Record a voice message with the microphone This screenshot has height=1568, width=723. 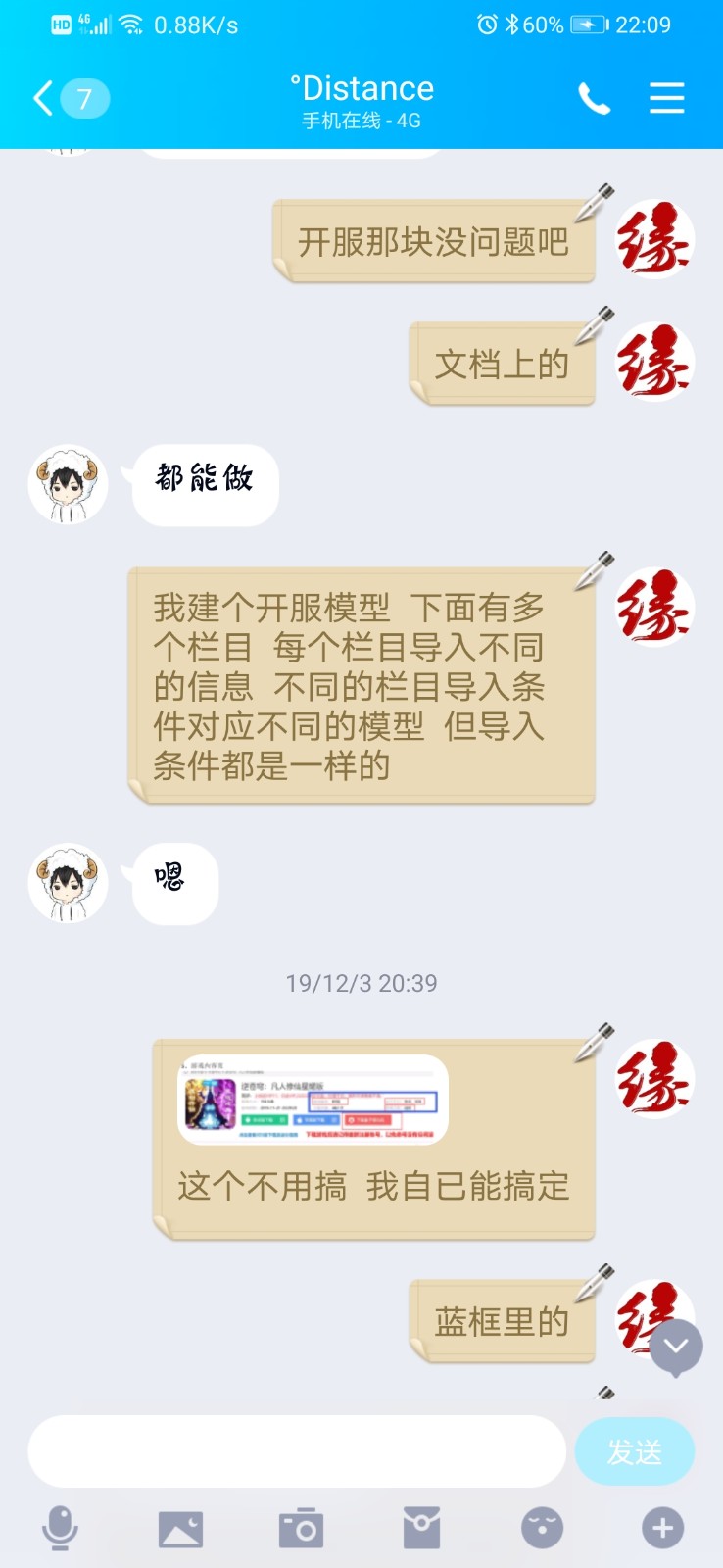(60, 1528)
